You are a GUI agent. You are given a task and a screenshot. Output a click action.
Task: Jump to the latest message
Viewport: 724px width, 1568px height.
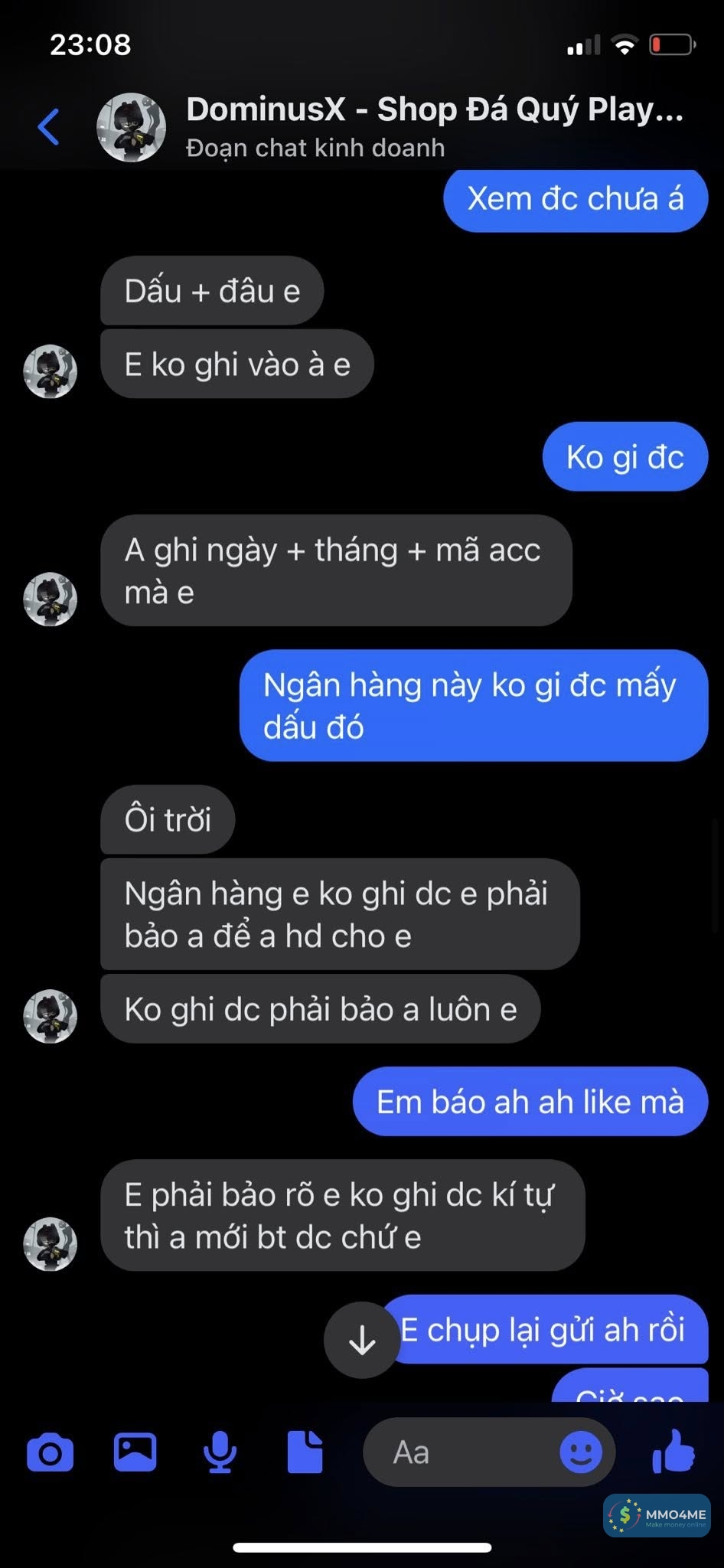[x=362, y=1340]
